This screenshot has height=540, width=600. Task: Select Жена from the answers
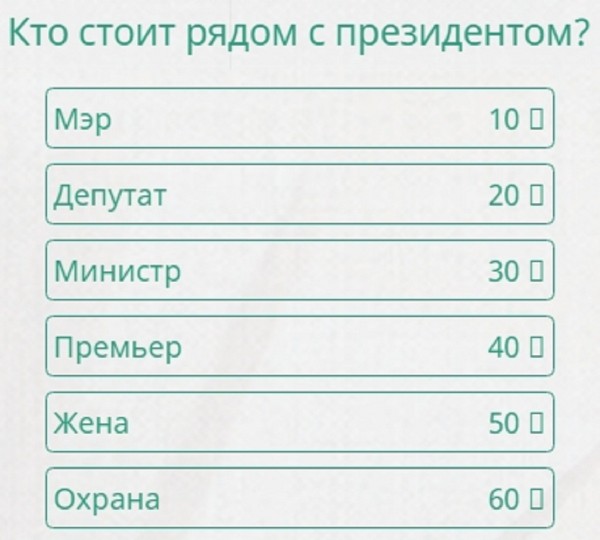tap(299, 423)
